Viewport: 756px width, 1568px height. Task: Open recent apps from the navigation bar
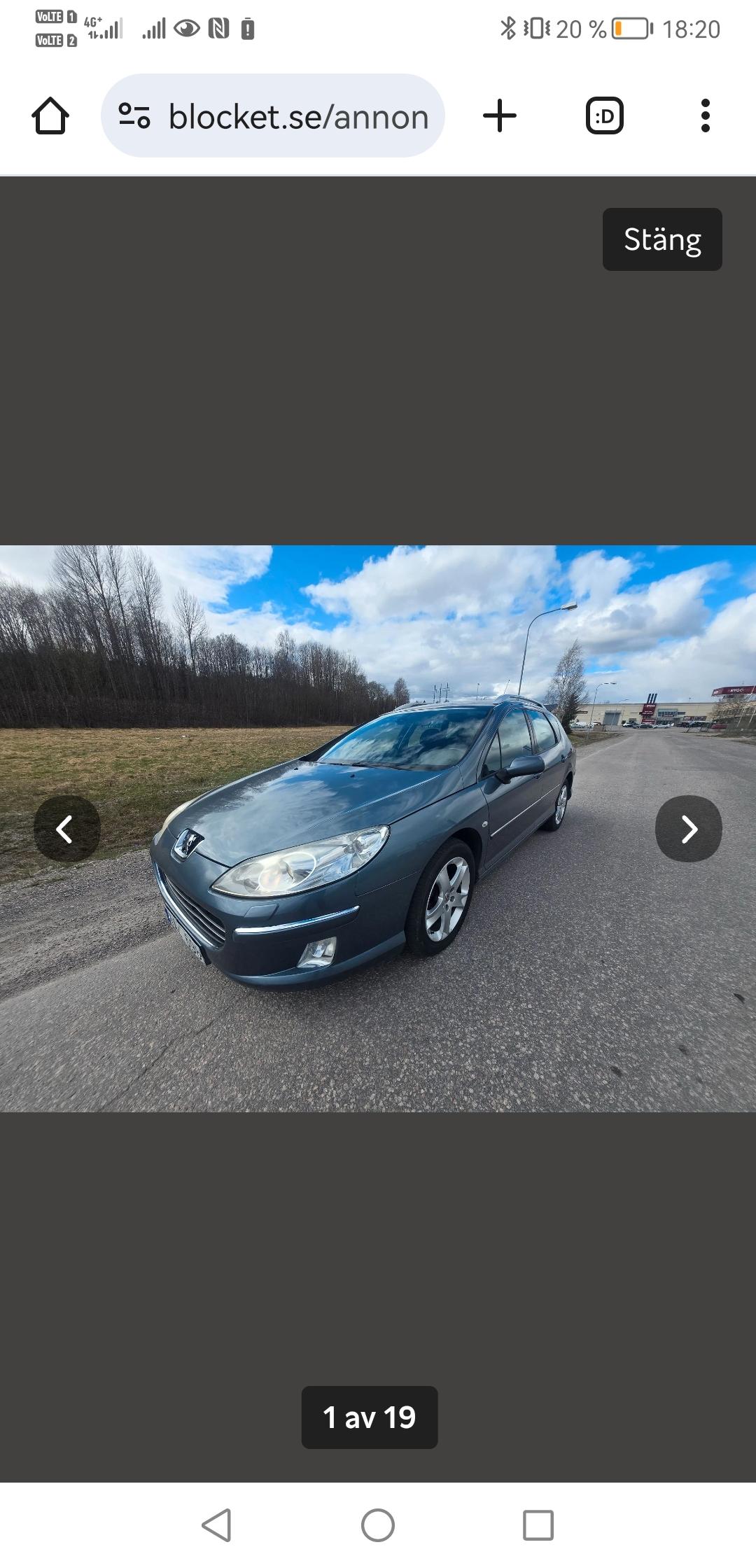[x=538, y=1525]
